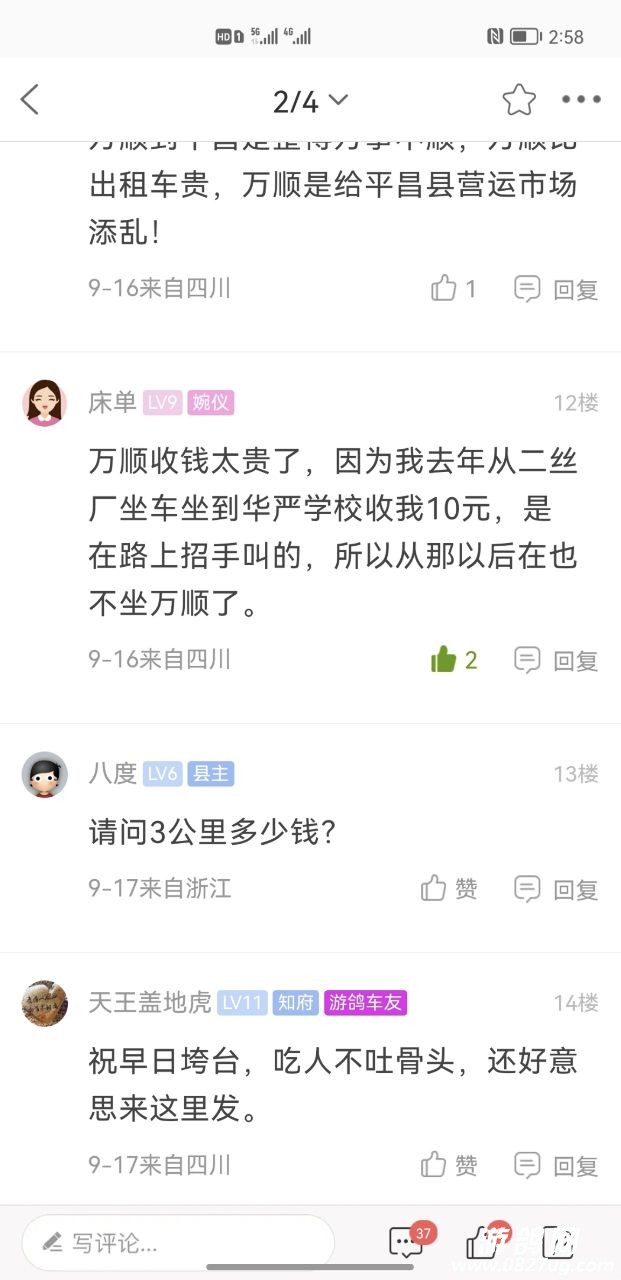Open 天王盖地虎's profile avatar
621x1280 pixels.
pyautogui.click(x=45, y=1003)
